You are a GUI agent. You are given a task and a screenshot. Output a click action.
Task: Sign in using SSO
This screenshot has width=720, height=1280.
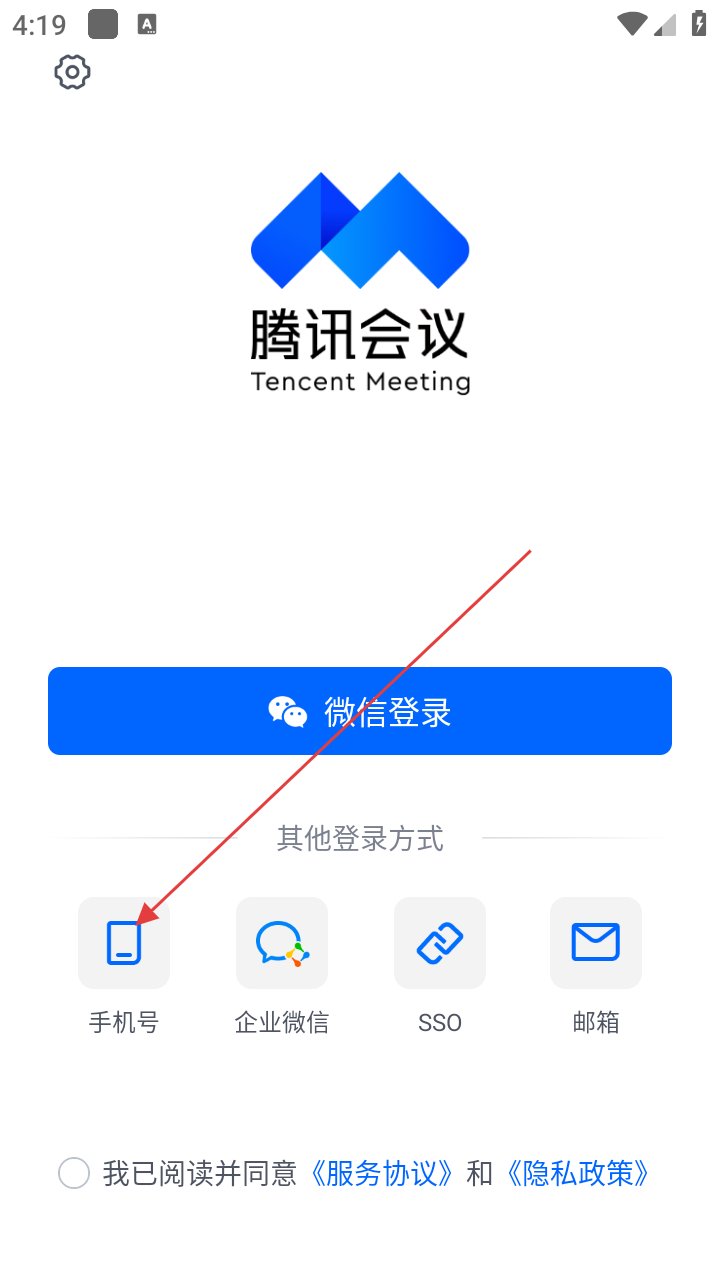coord(439,943)
